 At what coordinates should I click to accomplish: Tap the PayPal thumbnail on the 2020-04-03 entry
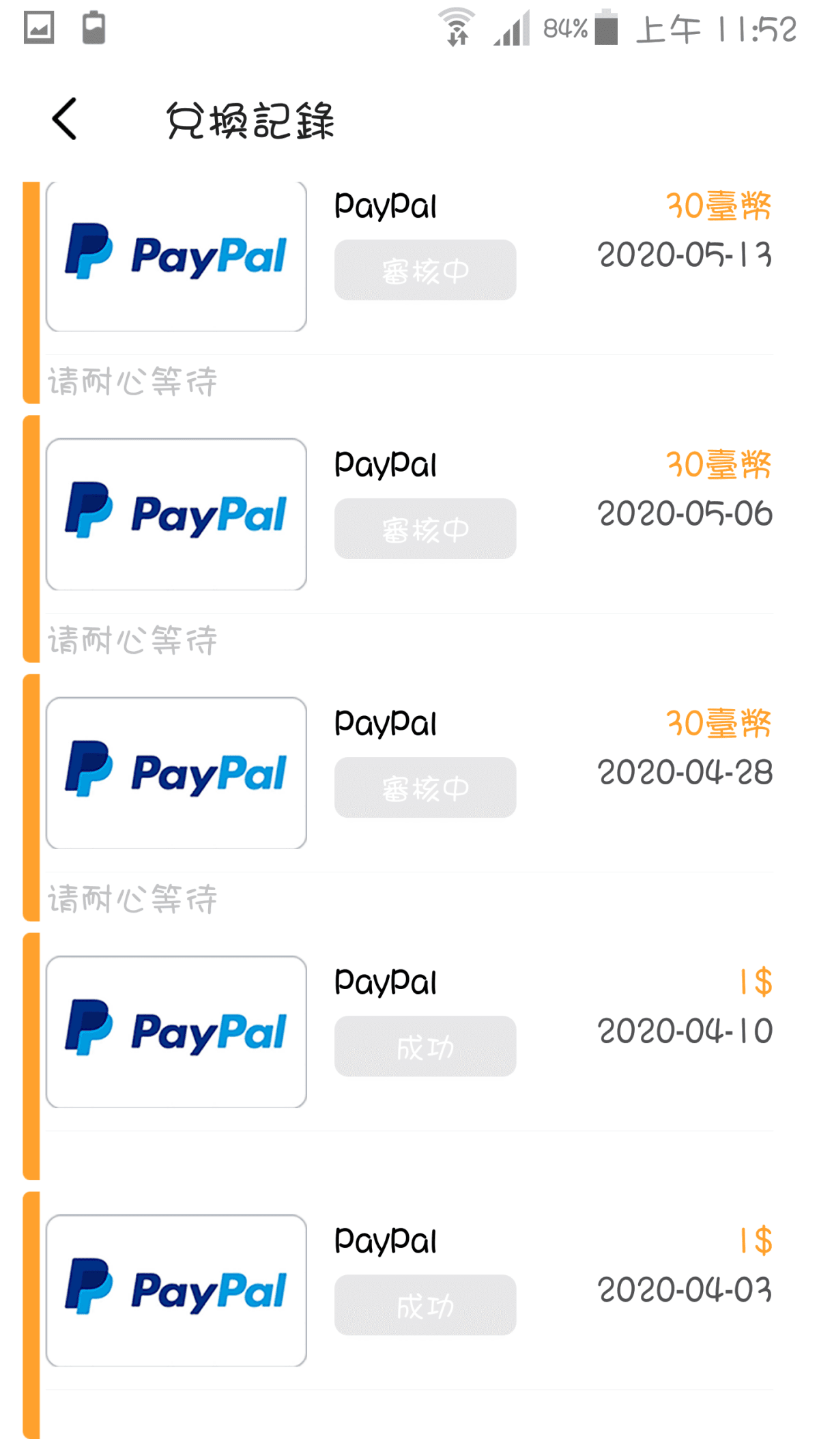point(176,1290)
